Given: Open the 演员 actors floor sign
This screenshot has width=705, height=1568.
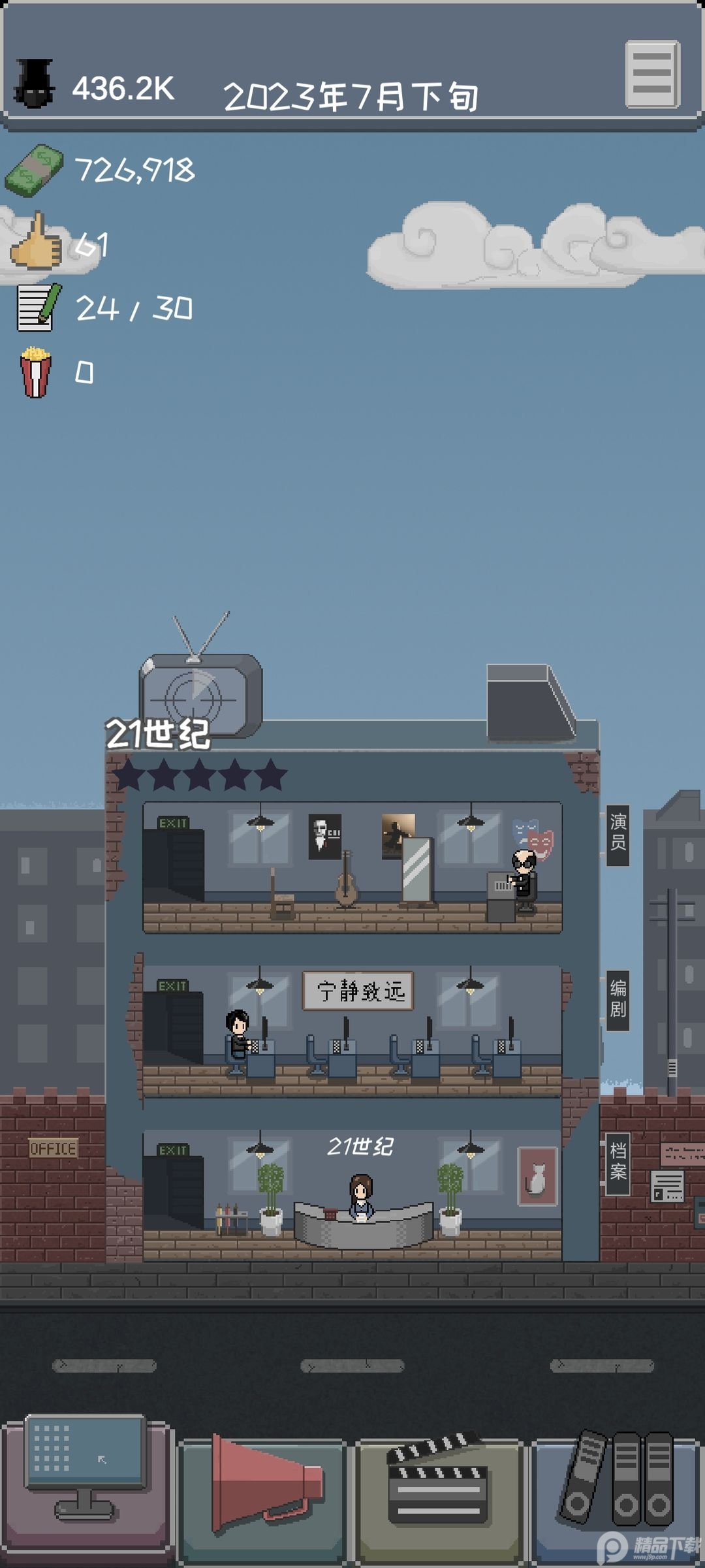Looking at the screenshot, I should tap(618, 835).
